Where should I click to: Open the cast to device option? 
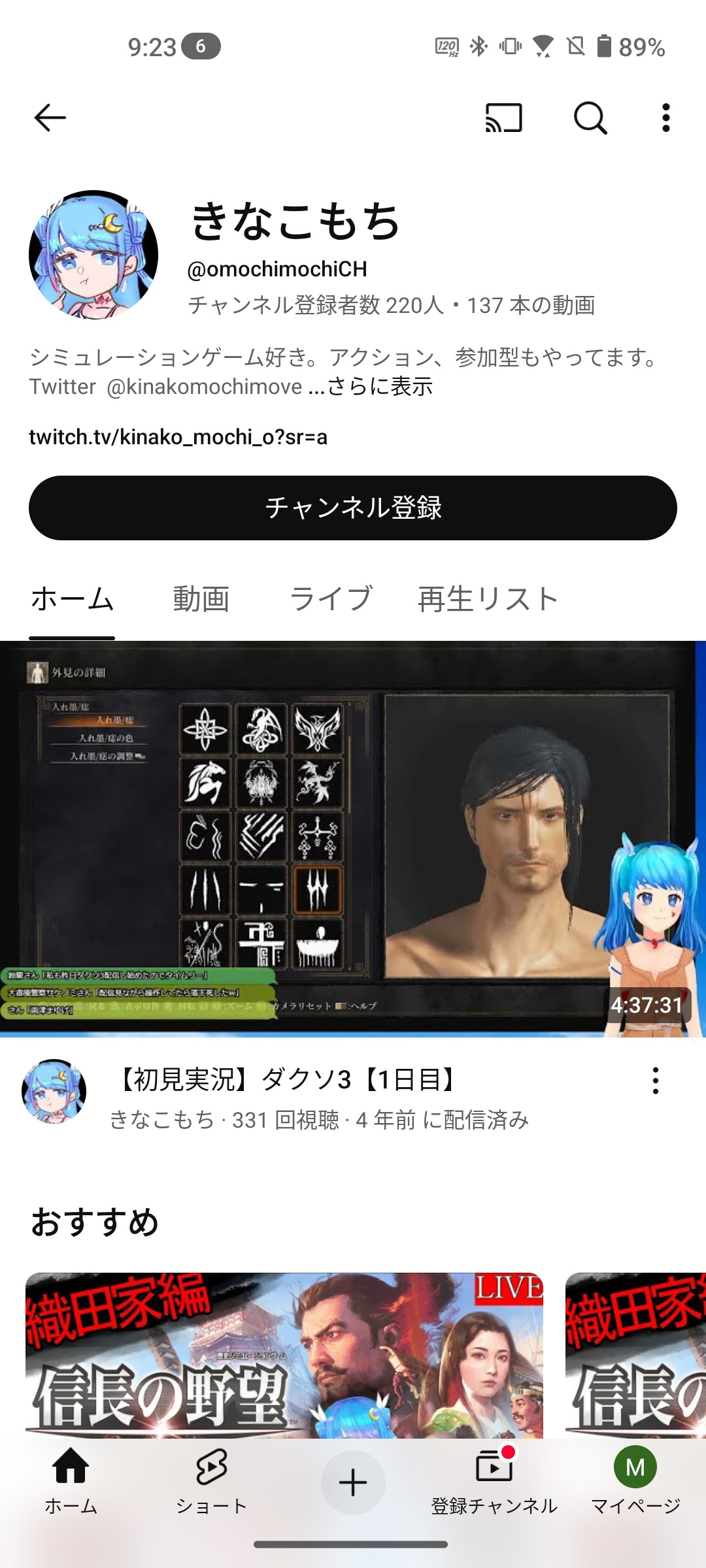point(503,118)
